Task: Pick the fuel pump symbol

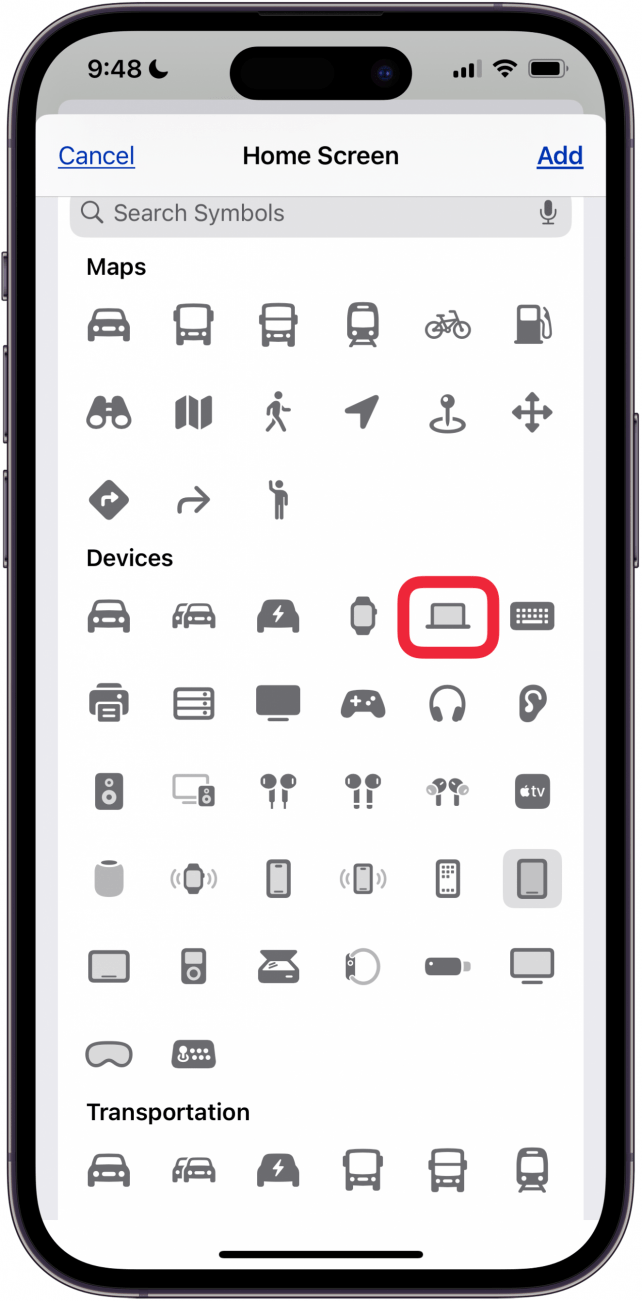Action: coord(533,325)
